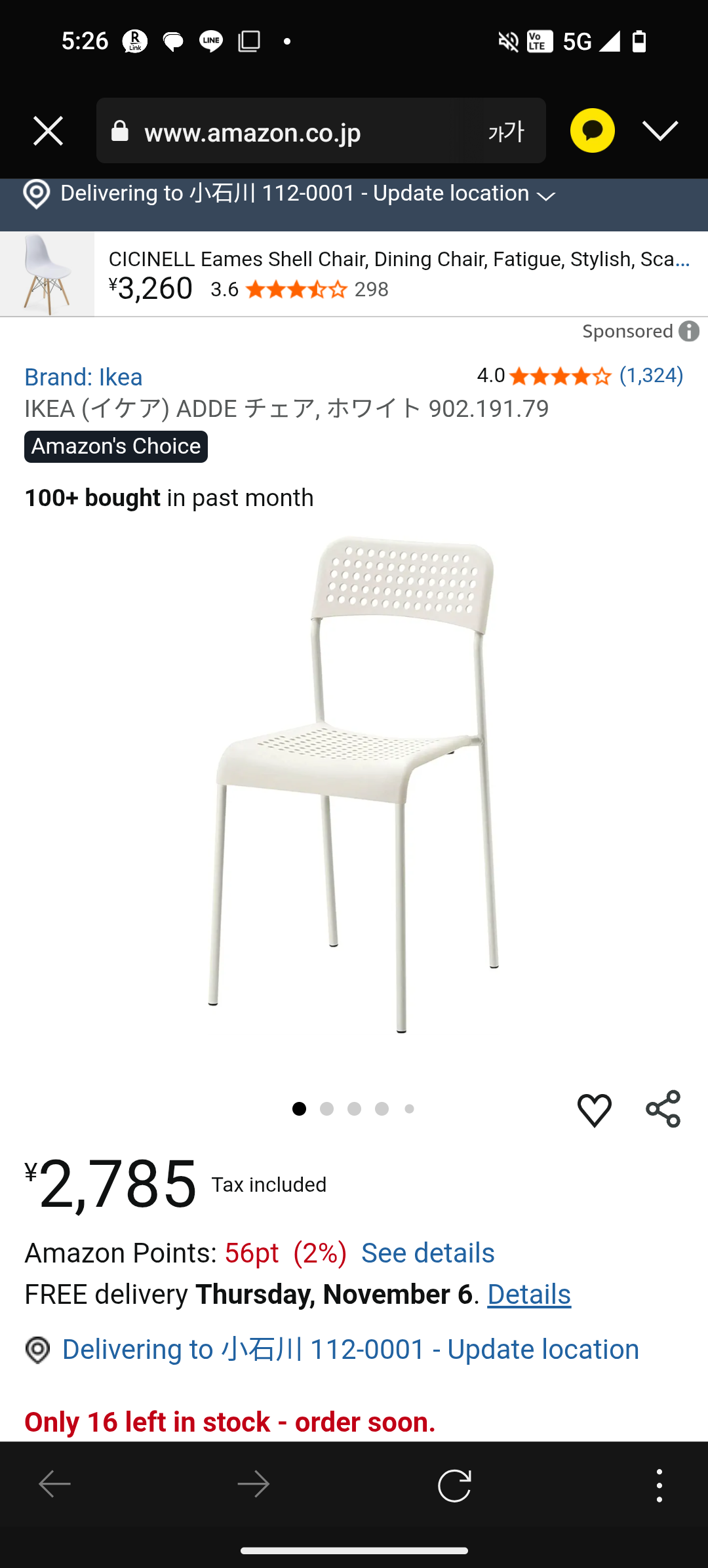Add chair to wish list heart
Screen dimensions: 708x1568
pyautogui.click(x=594, y=1110)
